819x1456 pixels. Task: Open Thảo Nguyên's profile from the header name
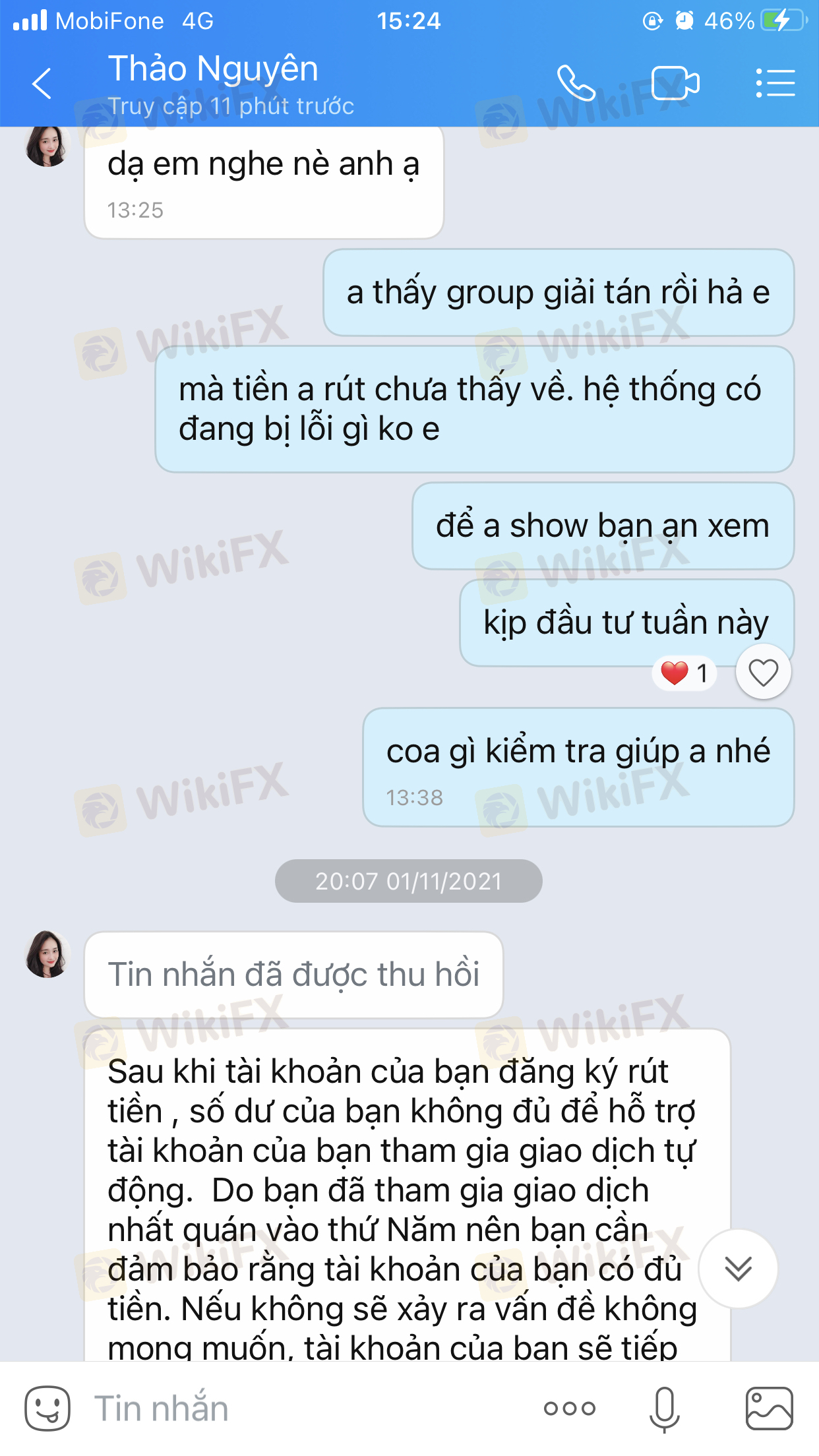pyautogui.click(x=213, y=70)
